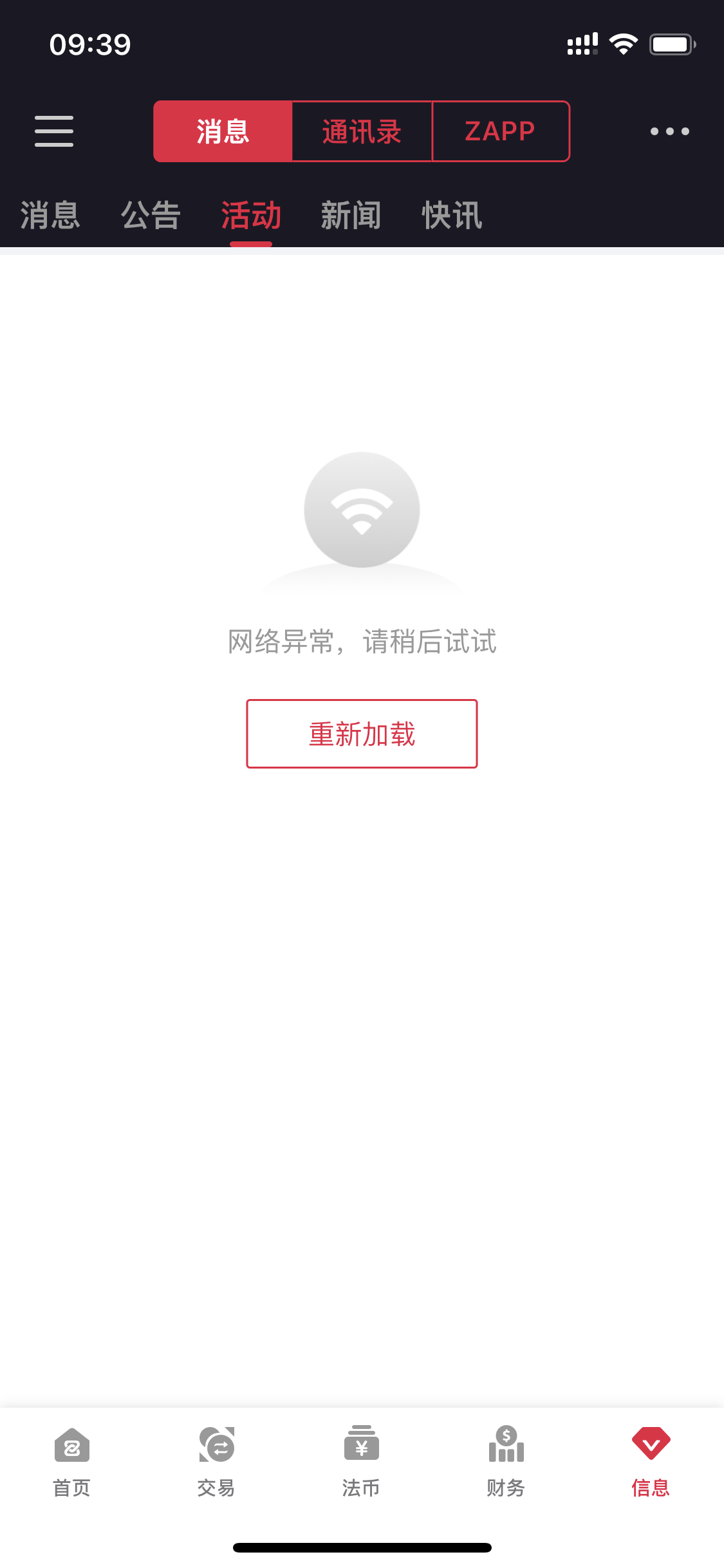This screenshot has height=1568, width=724.
Task: Tap the home indicator bar at bottom
Action: 362,1548
